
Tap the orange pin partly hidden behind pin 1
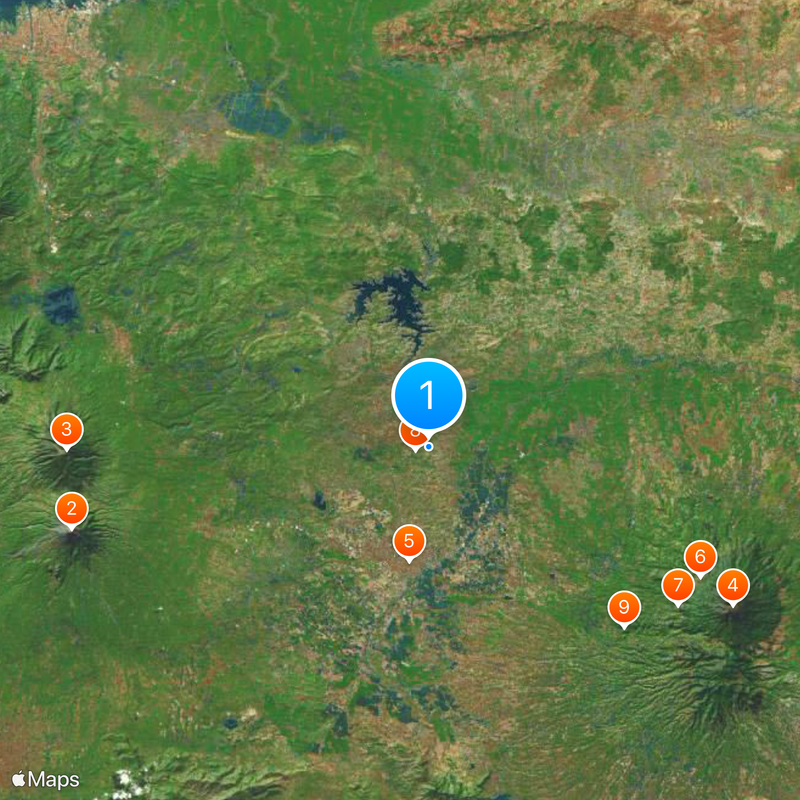(408, 436)
